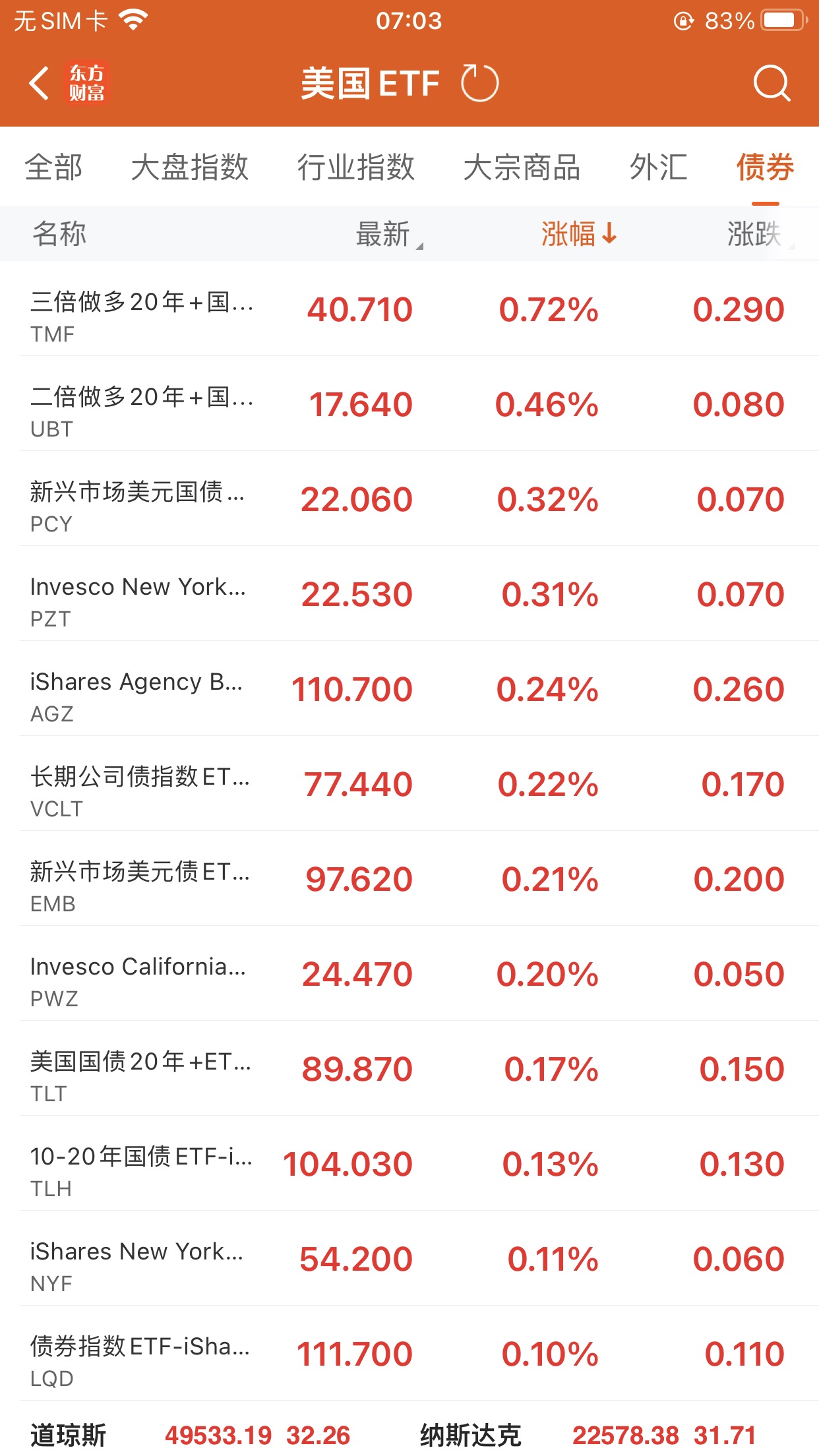Refresh the 美国ETF list
819x1456 pixels.
pyautogui.click(x=479, y=84)
